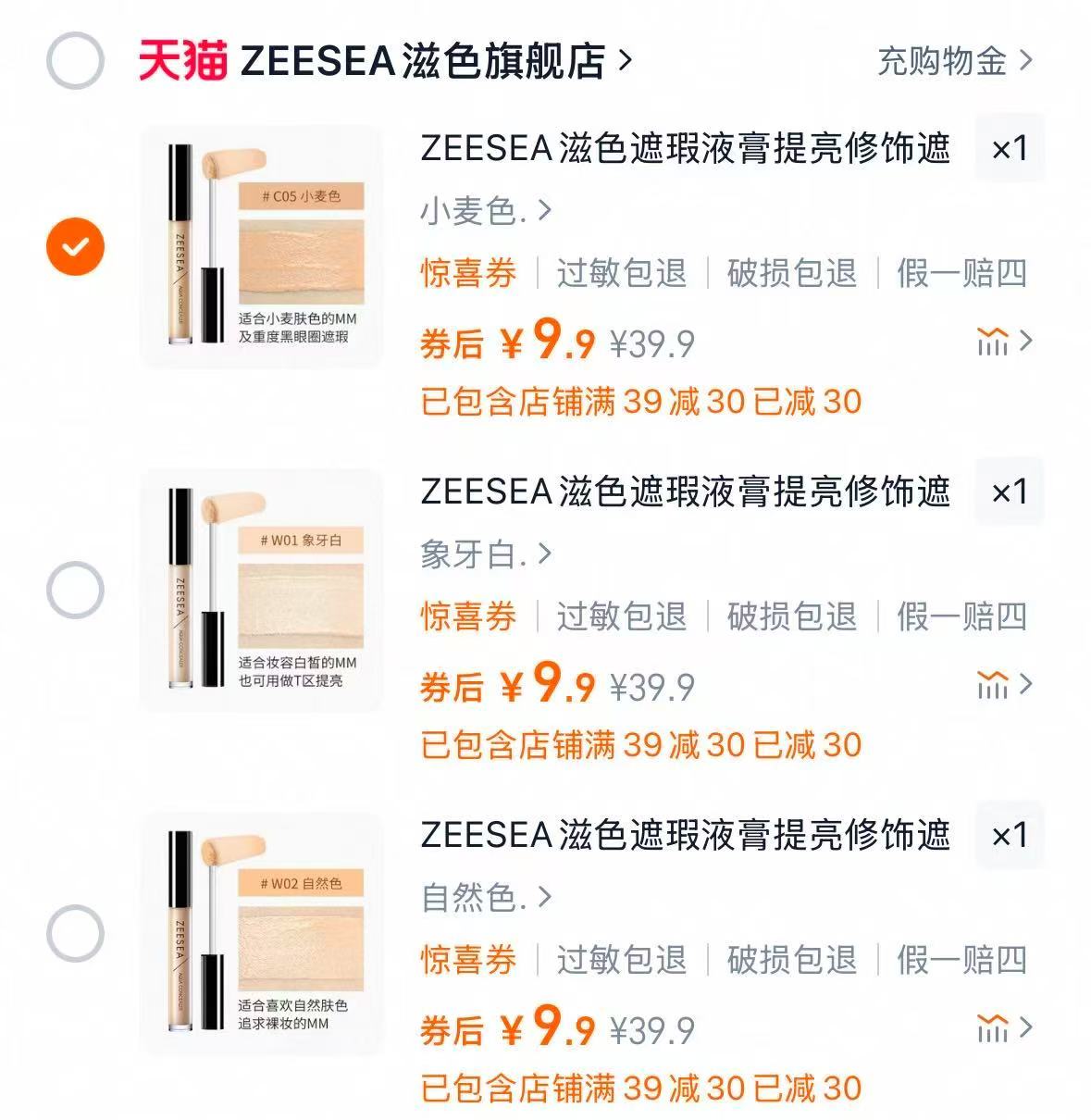Click the 充购物金 link
Screen dimensions: 1091x1120
pos(945,58)
